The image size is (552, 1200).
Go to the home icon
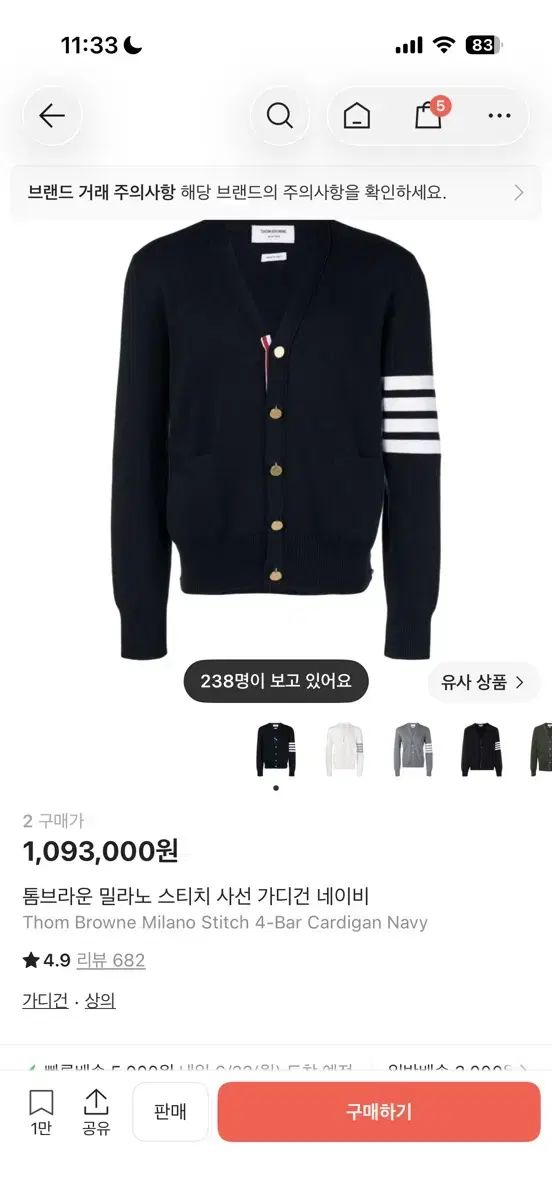356,116
